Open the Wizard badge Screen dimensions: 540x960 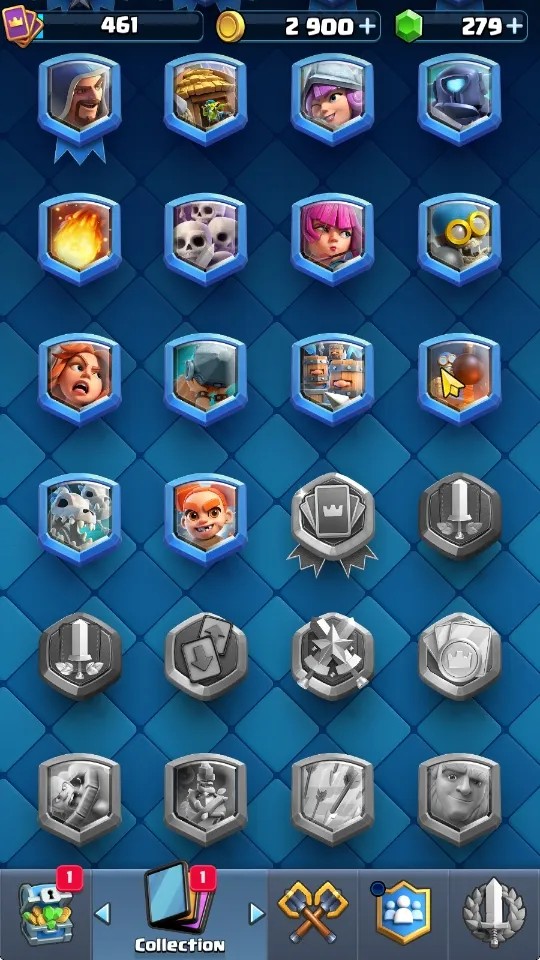point(80,100)
